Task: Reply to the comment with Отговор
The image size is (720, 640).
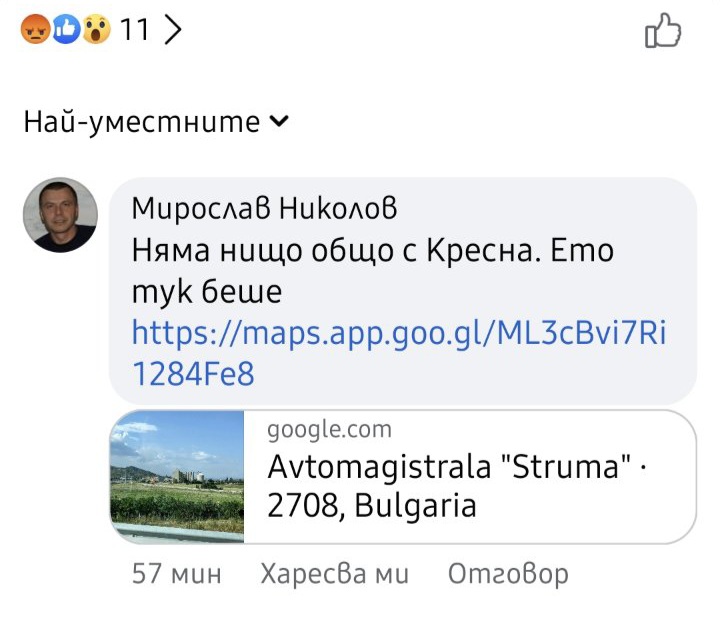Action: click(508, 574)
